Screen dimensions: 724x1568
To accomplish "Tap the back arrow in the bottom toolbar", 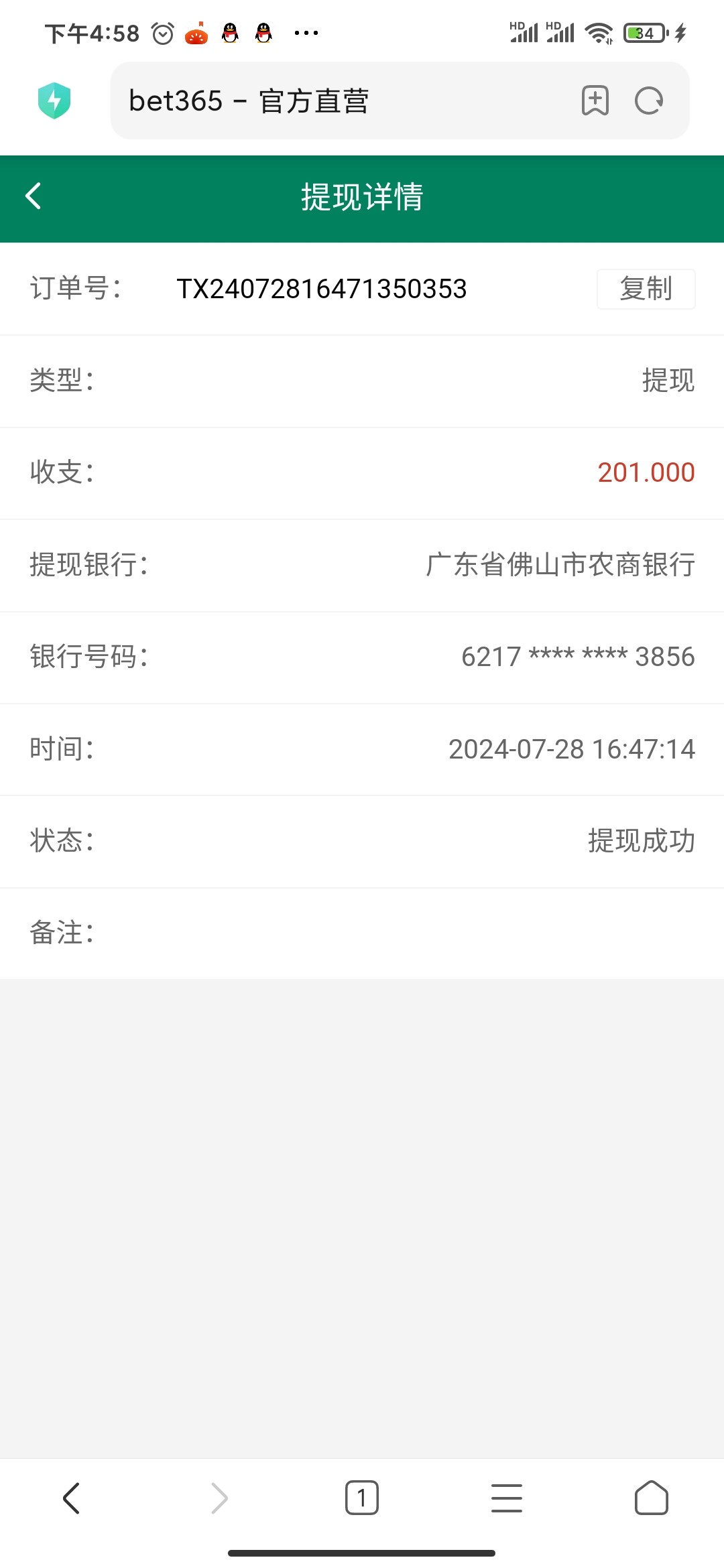I will coord(71,1499).
